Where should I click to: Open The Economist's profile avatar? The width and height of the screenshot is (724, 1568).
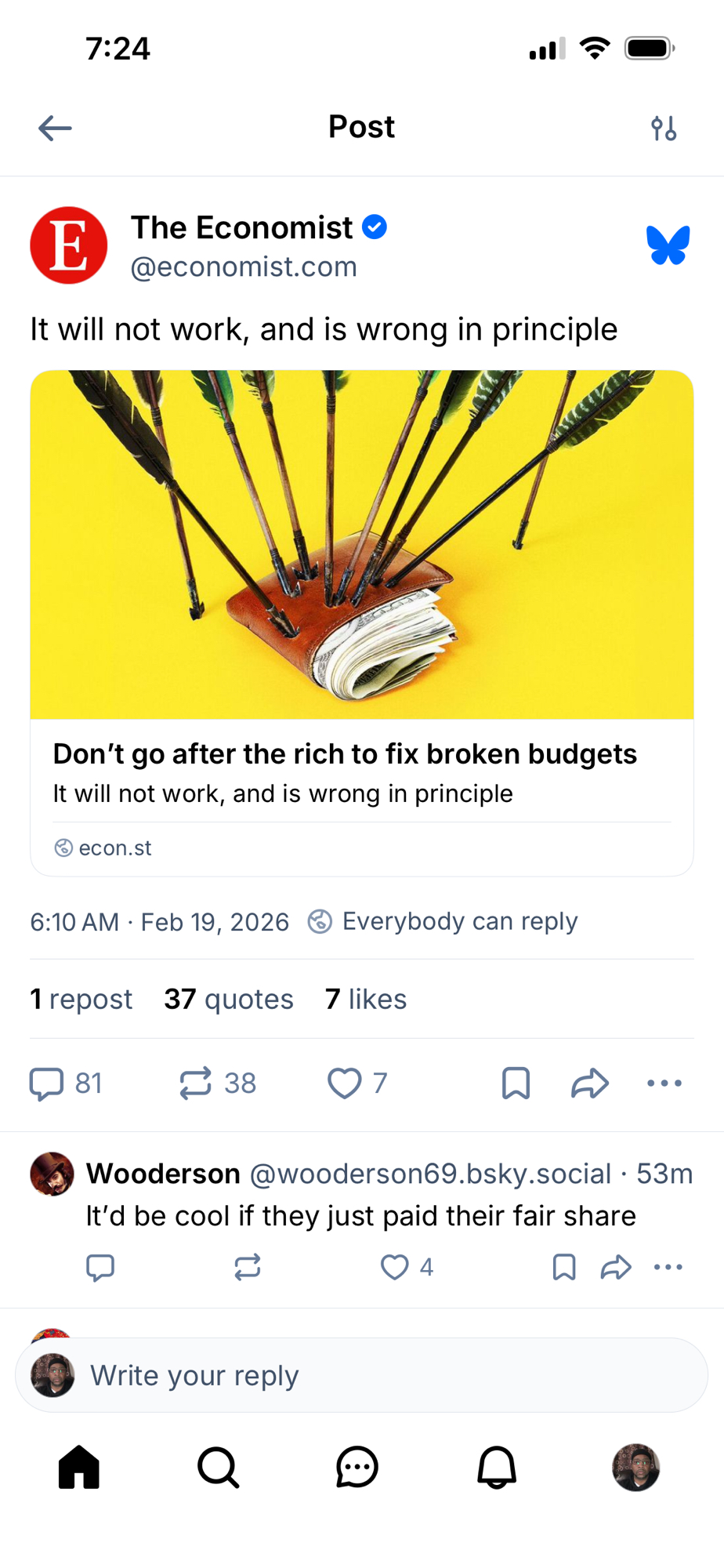pos(69,245)
